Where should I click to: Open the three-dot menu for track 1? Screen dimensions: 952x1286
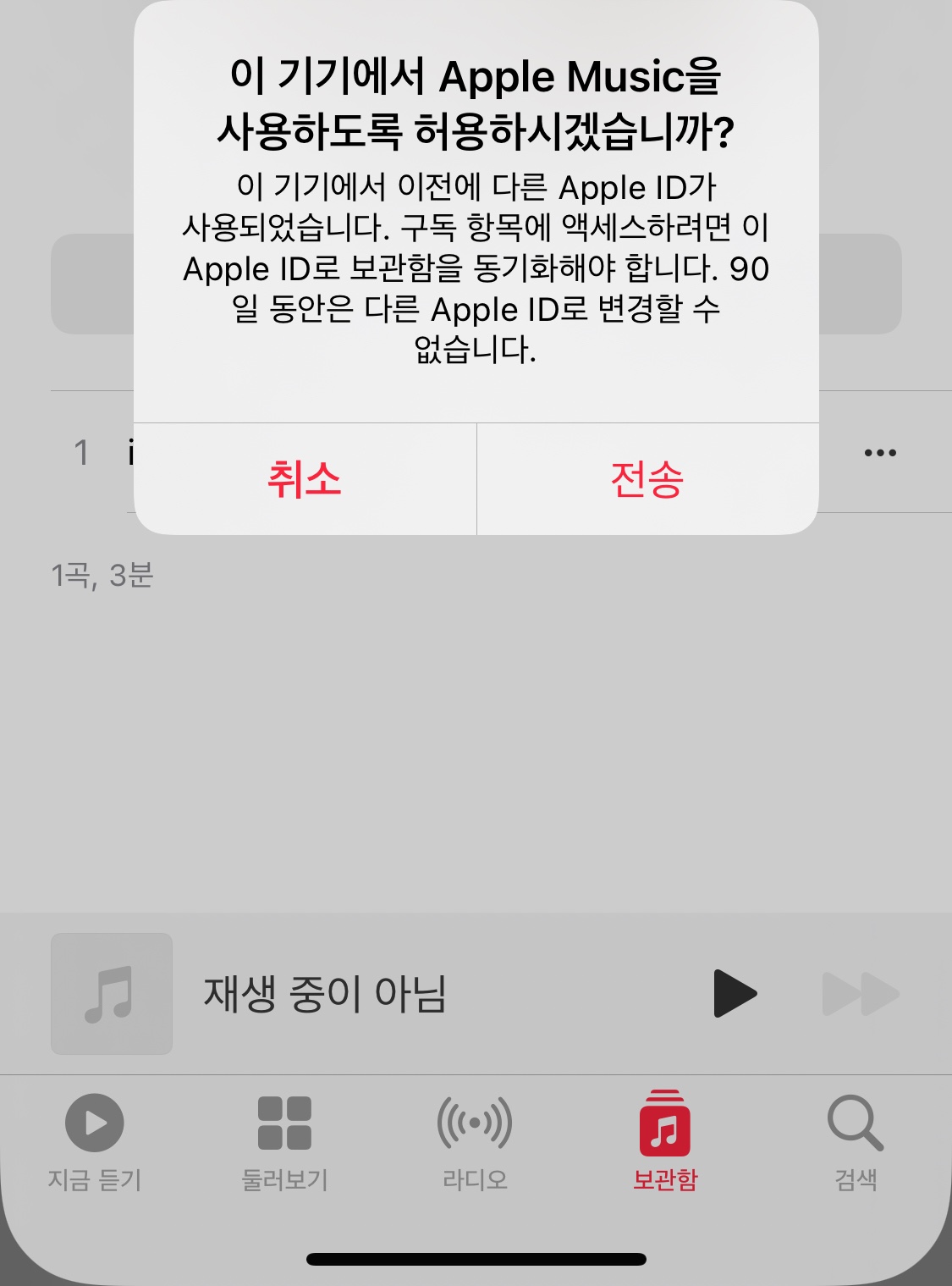(x=880, y=453)
